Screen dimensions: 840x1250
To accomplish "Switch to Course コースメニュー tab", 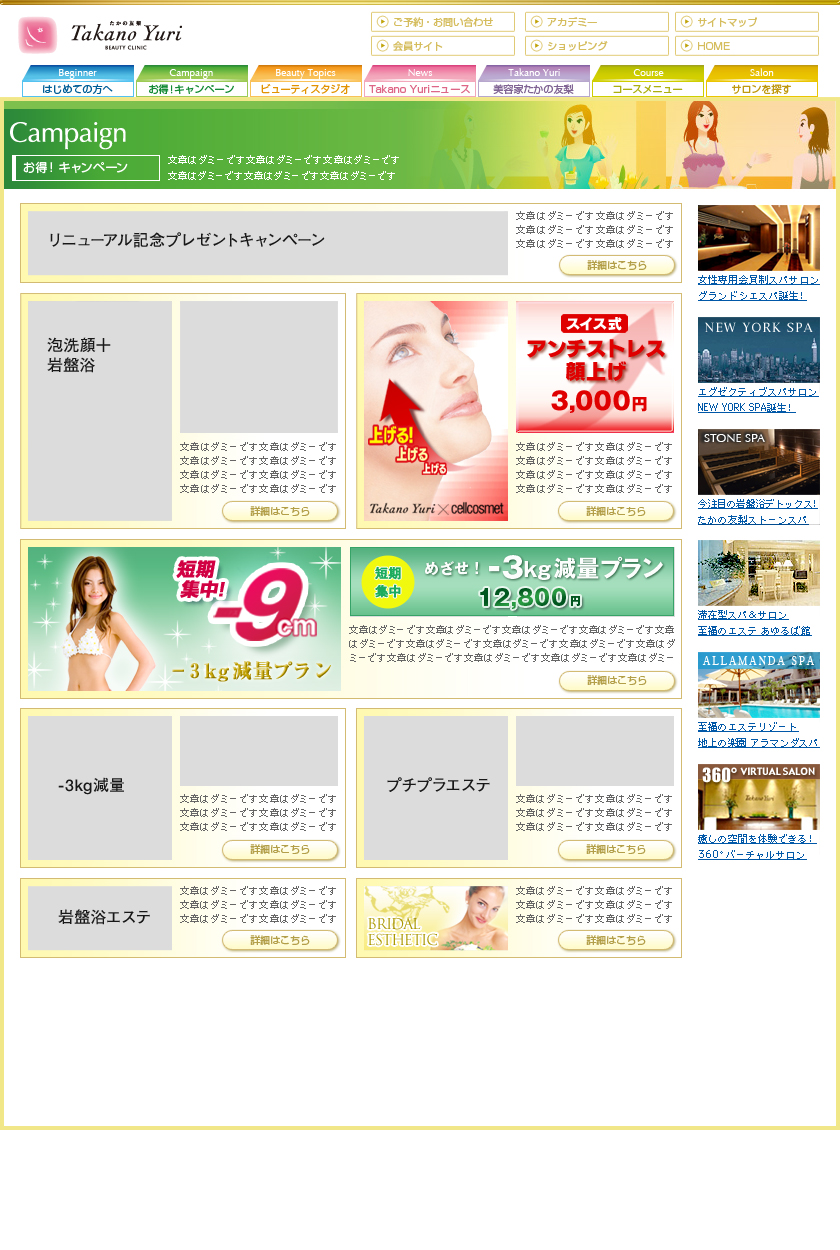I will [x=647, y=82].
